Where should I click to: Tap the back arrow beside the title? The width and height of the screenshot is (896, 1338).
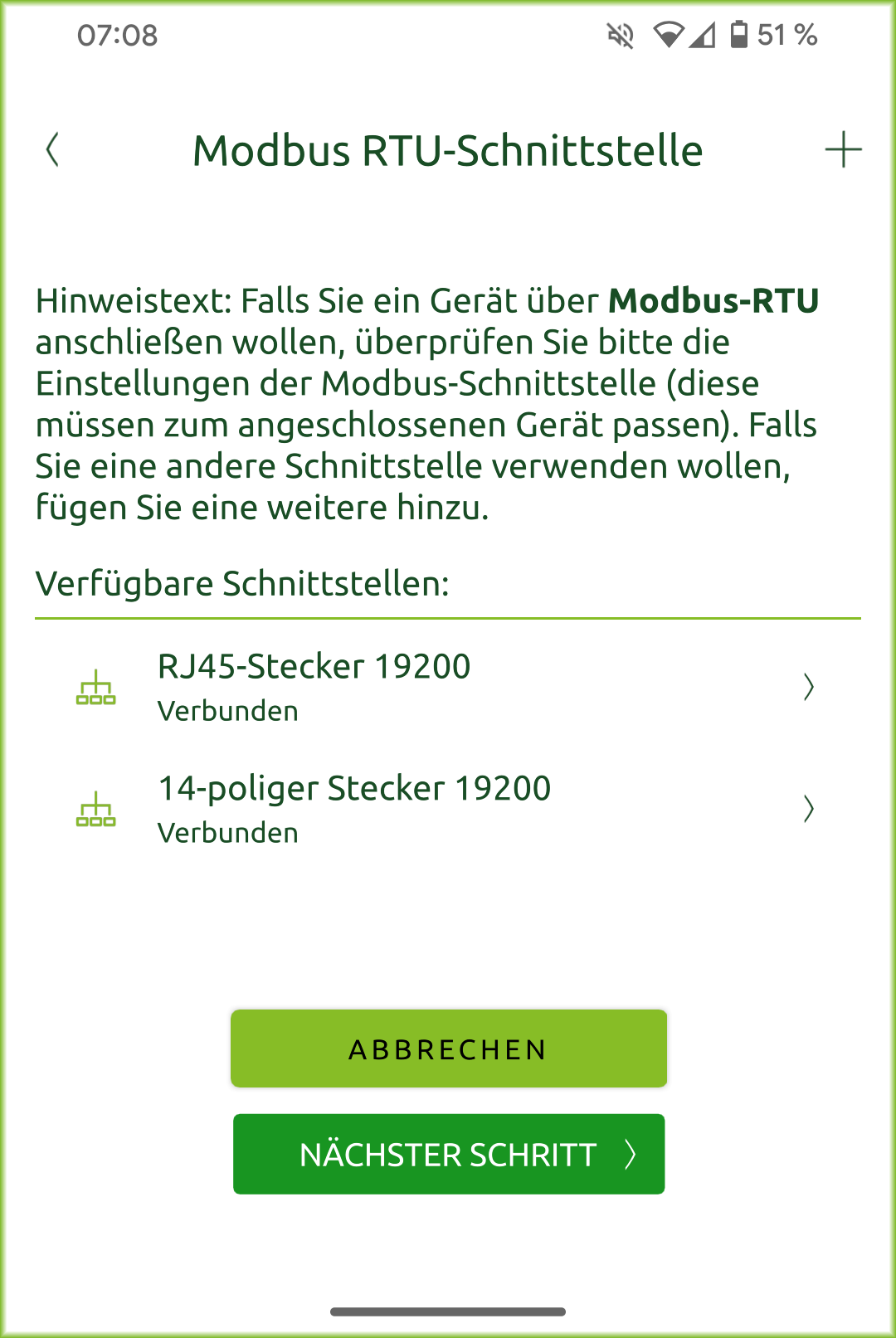[52, 152]
